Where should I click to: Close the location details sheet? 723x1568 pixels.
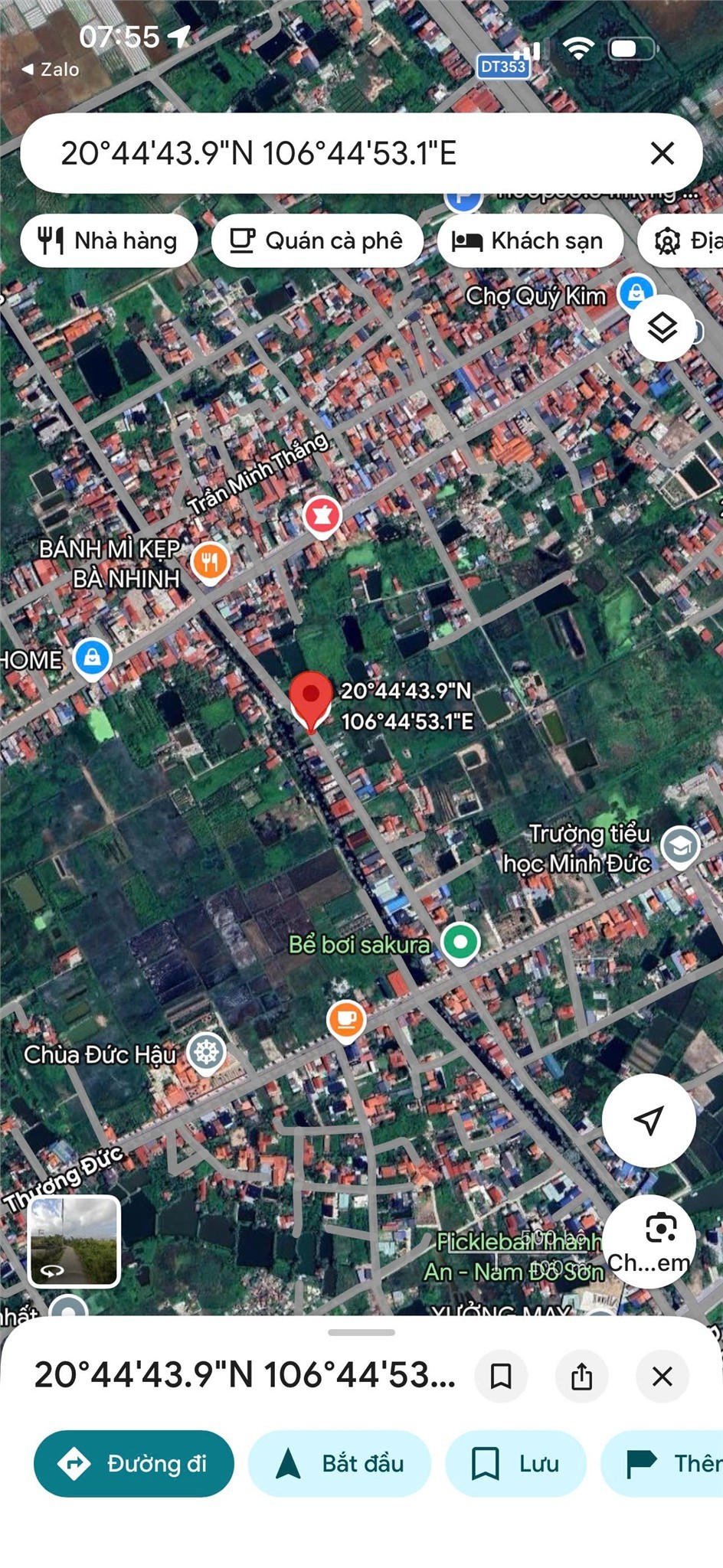coord(662,1376)
